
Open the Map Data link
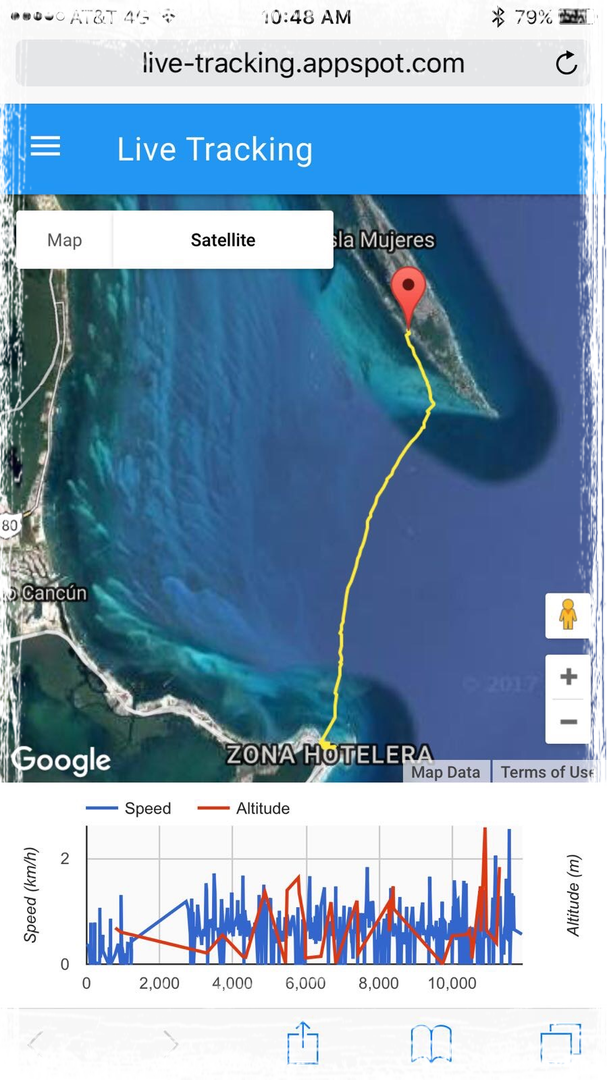pos(446,772)
